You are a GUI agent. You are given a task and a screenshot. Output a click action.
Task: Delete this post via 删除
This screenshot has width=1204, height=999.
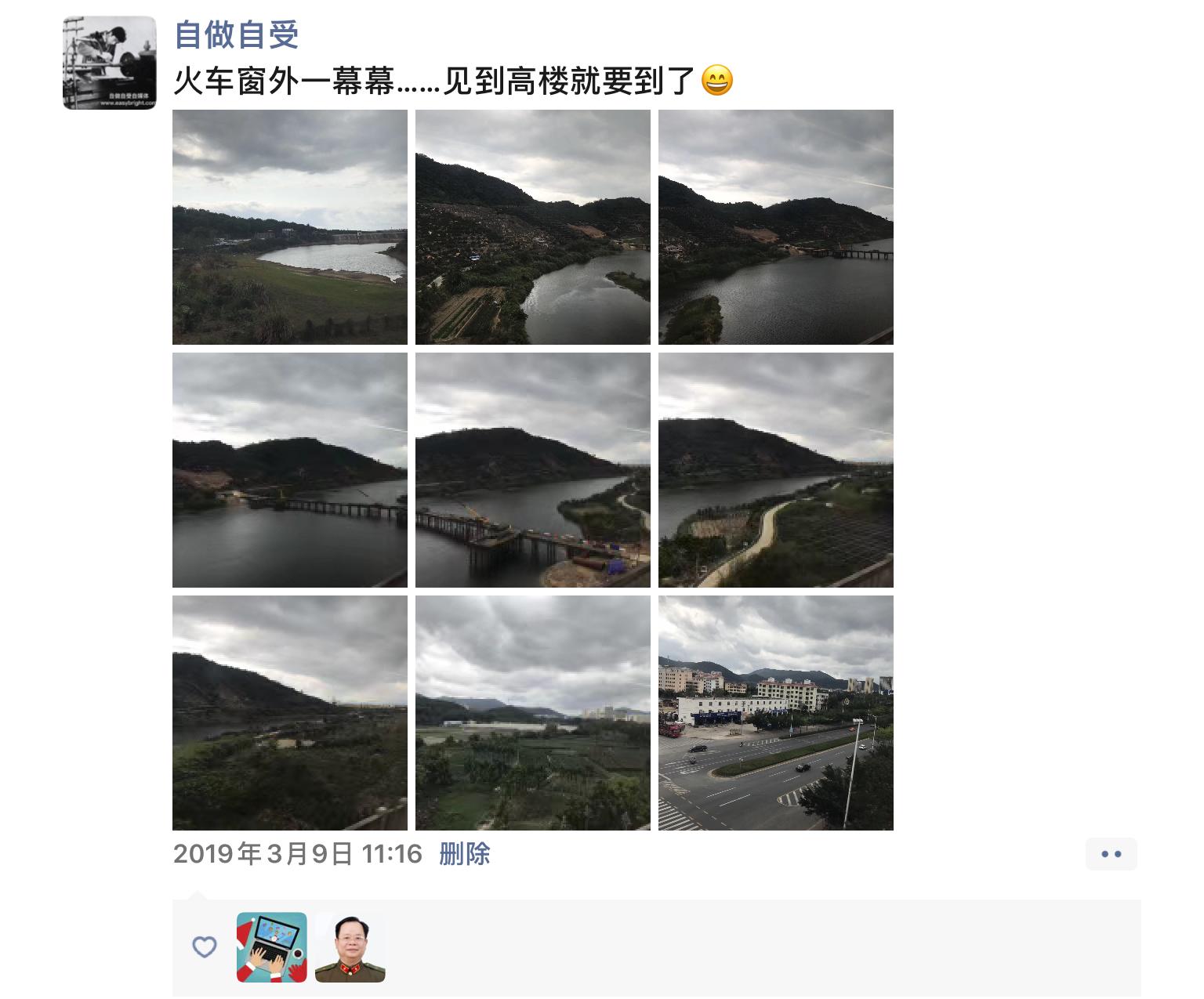coord(464,853)
